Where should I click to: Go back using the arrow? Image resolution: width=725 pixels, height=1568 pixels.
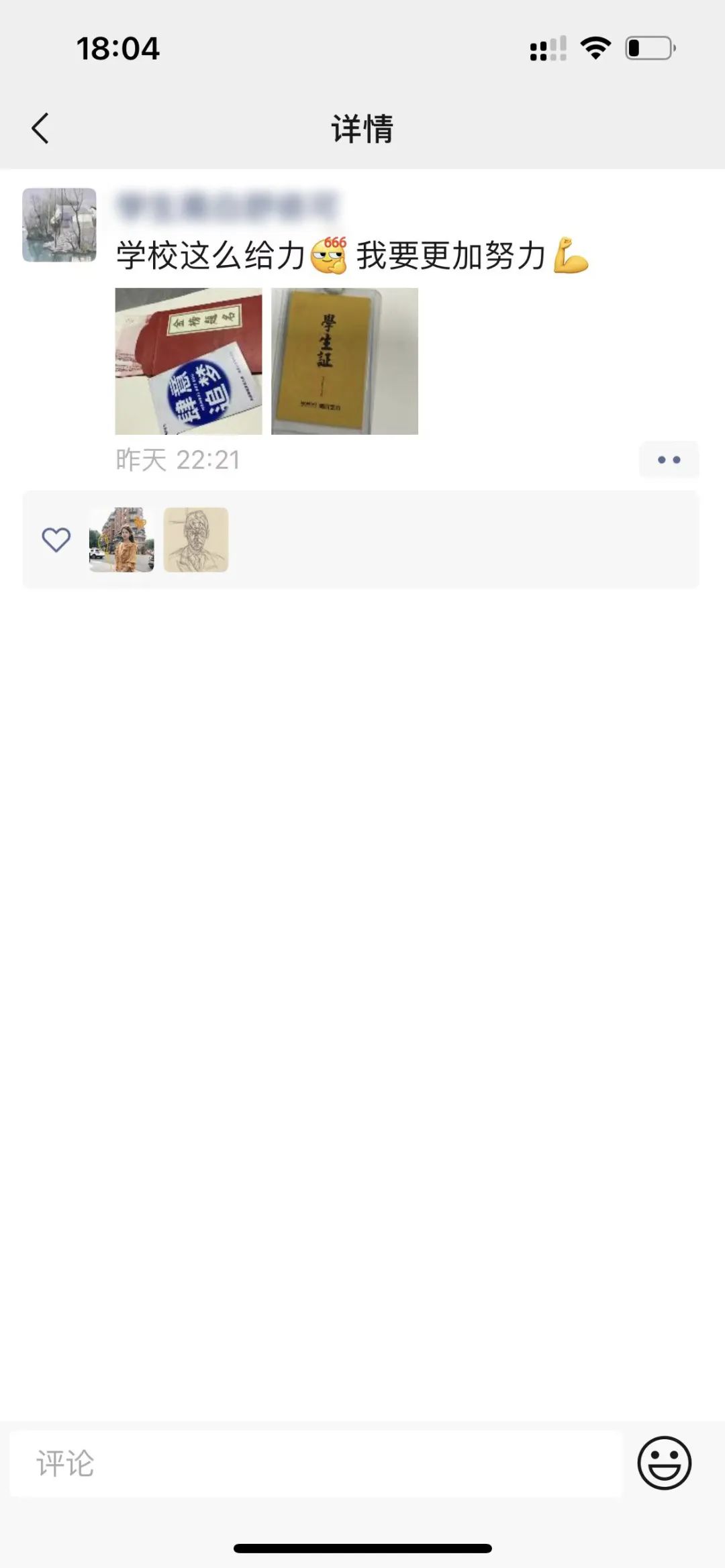tap(40, 128)
